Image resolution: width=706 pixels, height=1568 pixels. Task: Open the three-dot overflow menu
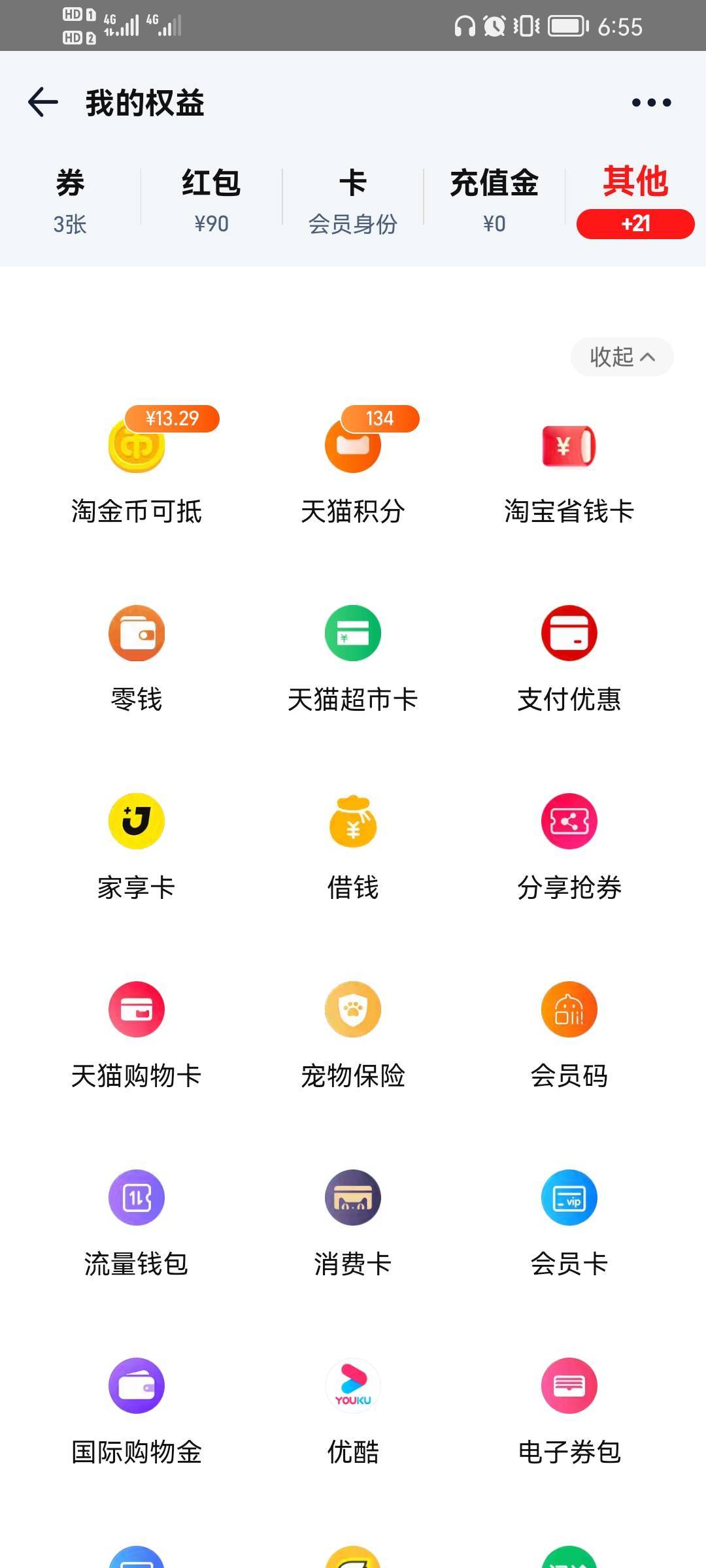[x=651, y=103]
